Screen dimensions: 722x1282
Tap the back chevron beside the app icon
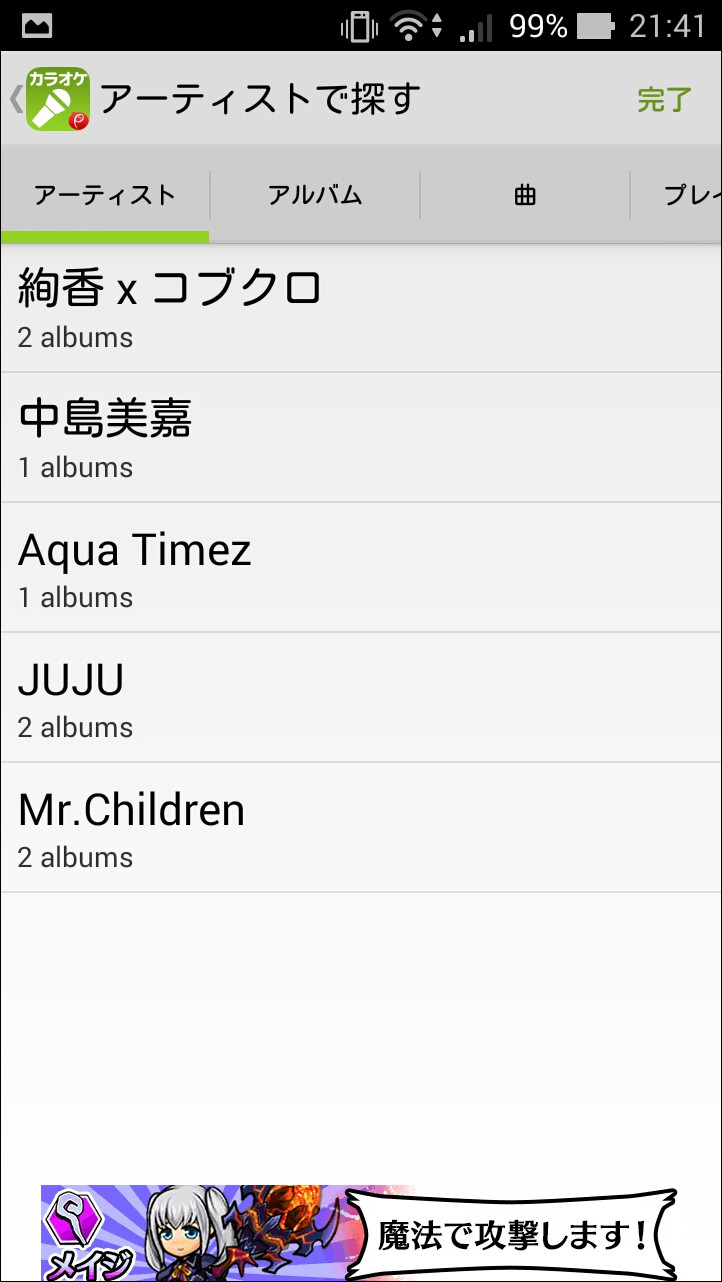(13, 99)
